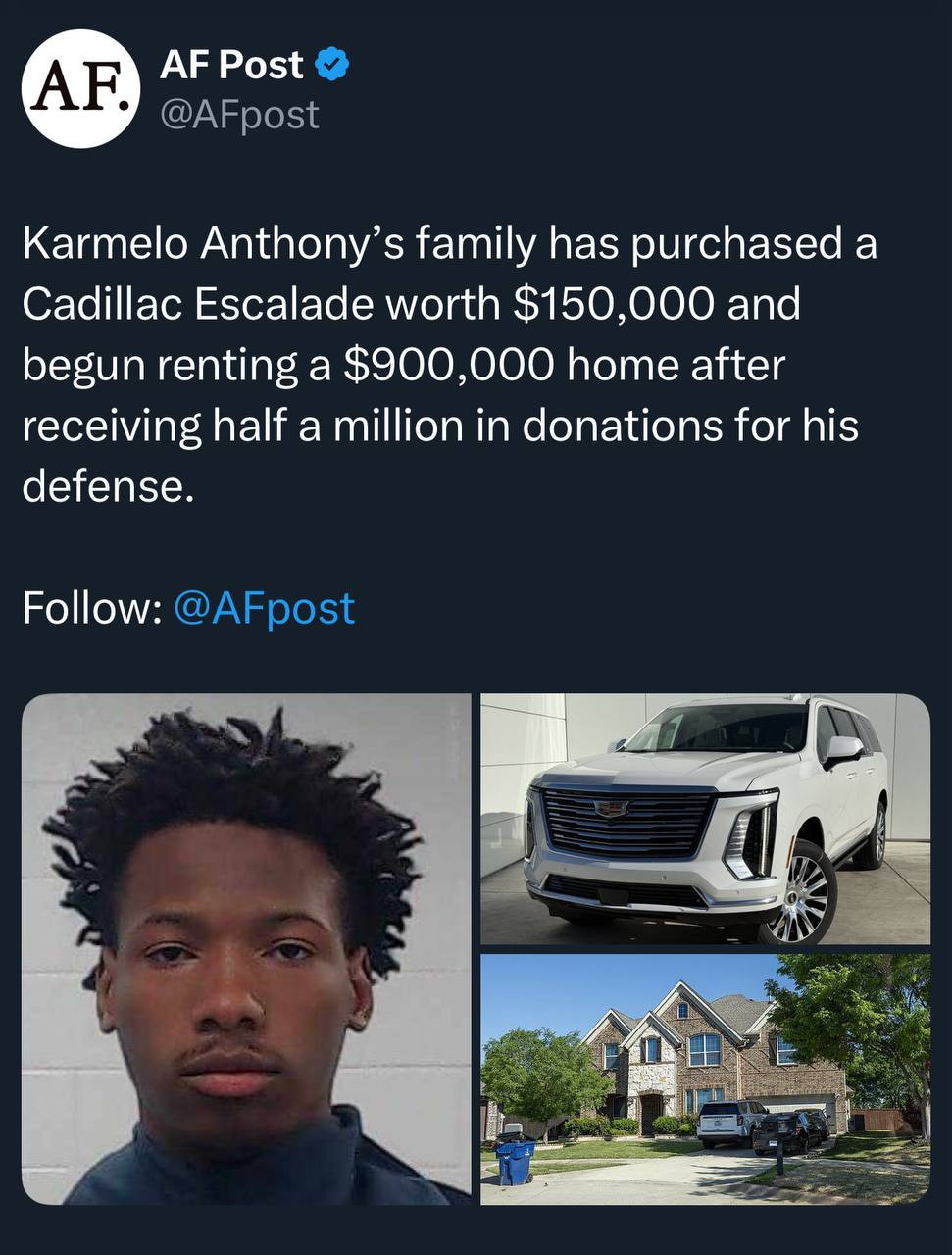The width and height of the screenshot is (952, 1255).
Task: Open the AF Post account name
Action: 231,65
